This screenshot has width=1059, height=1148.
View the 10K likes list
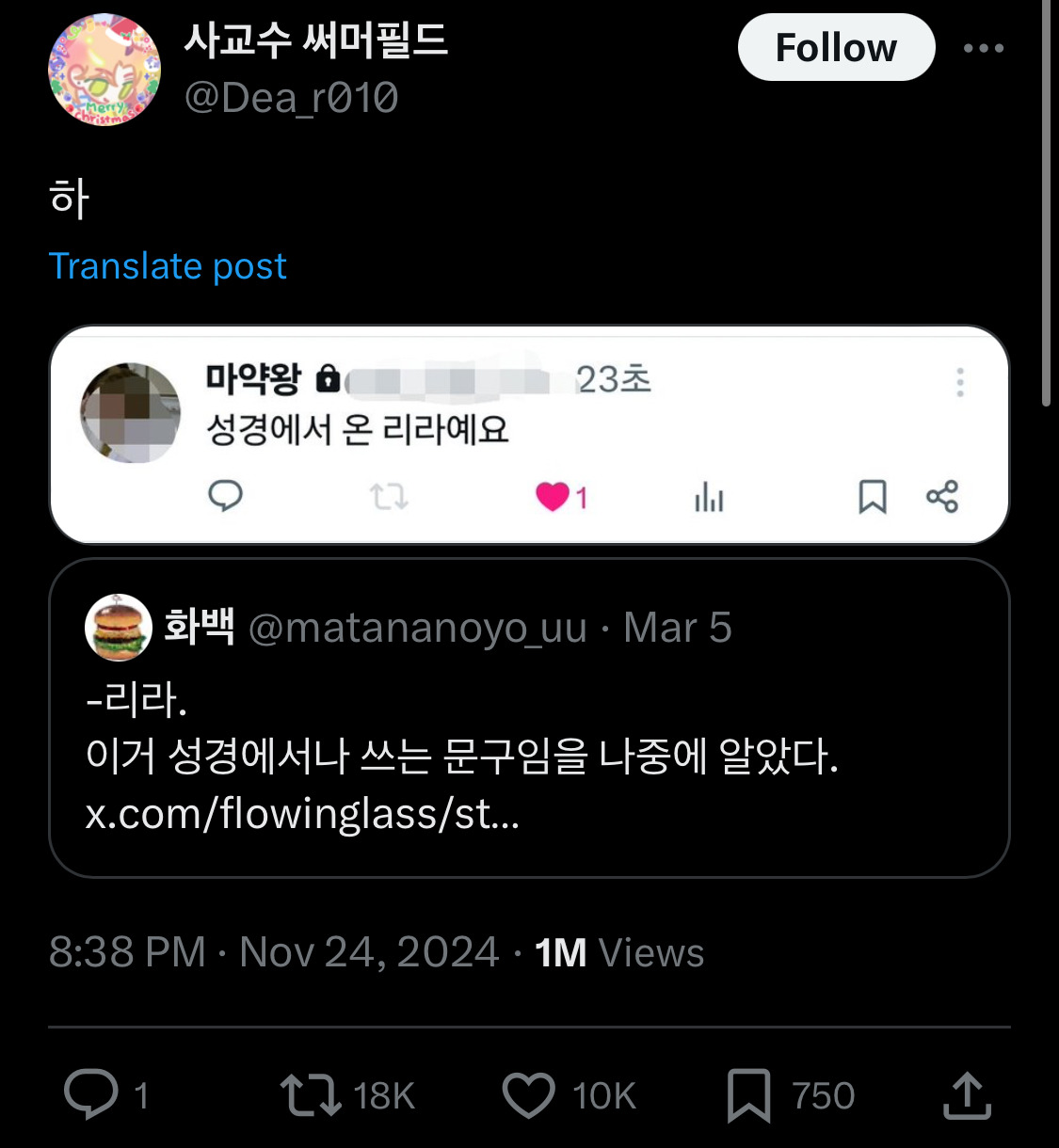(603, 1094)
